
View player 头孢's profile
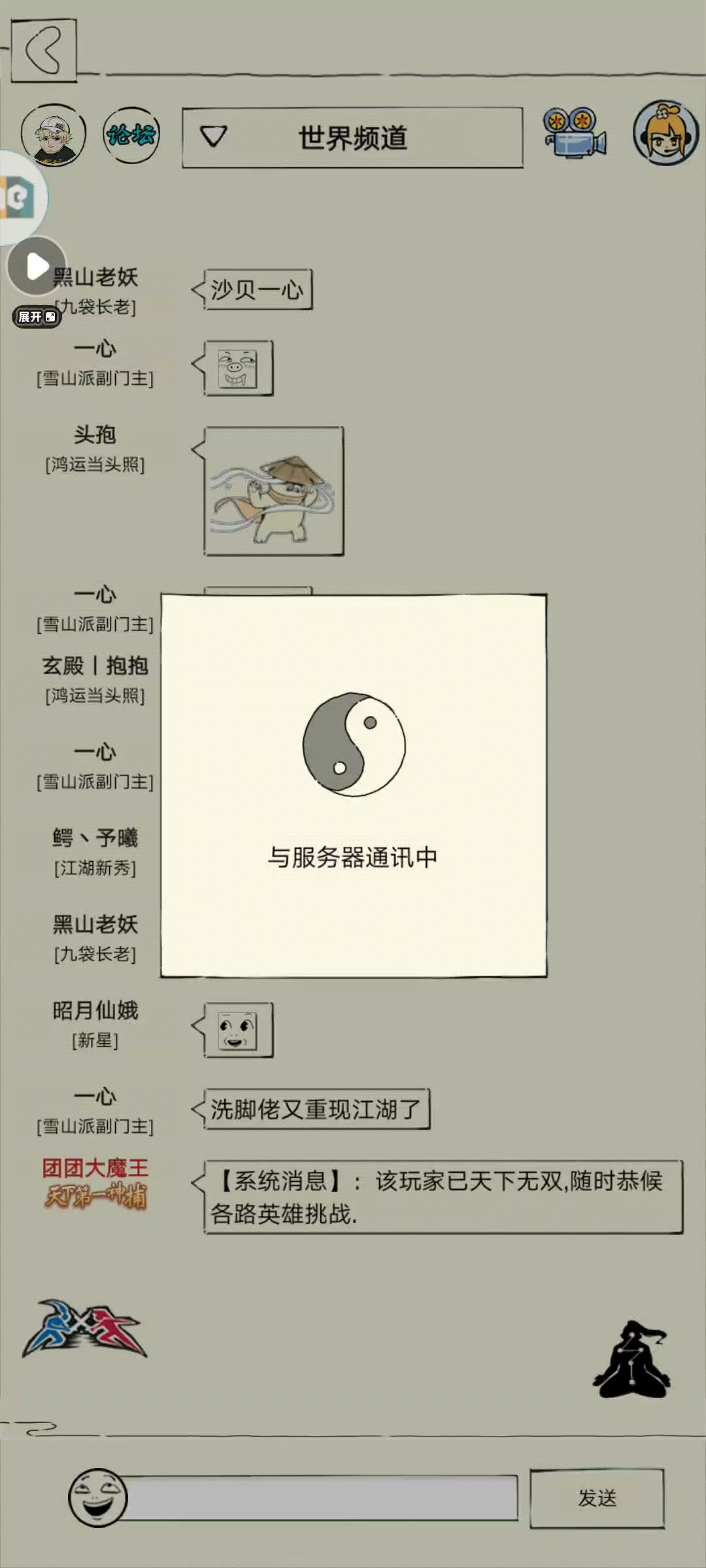pos(95,434)
